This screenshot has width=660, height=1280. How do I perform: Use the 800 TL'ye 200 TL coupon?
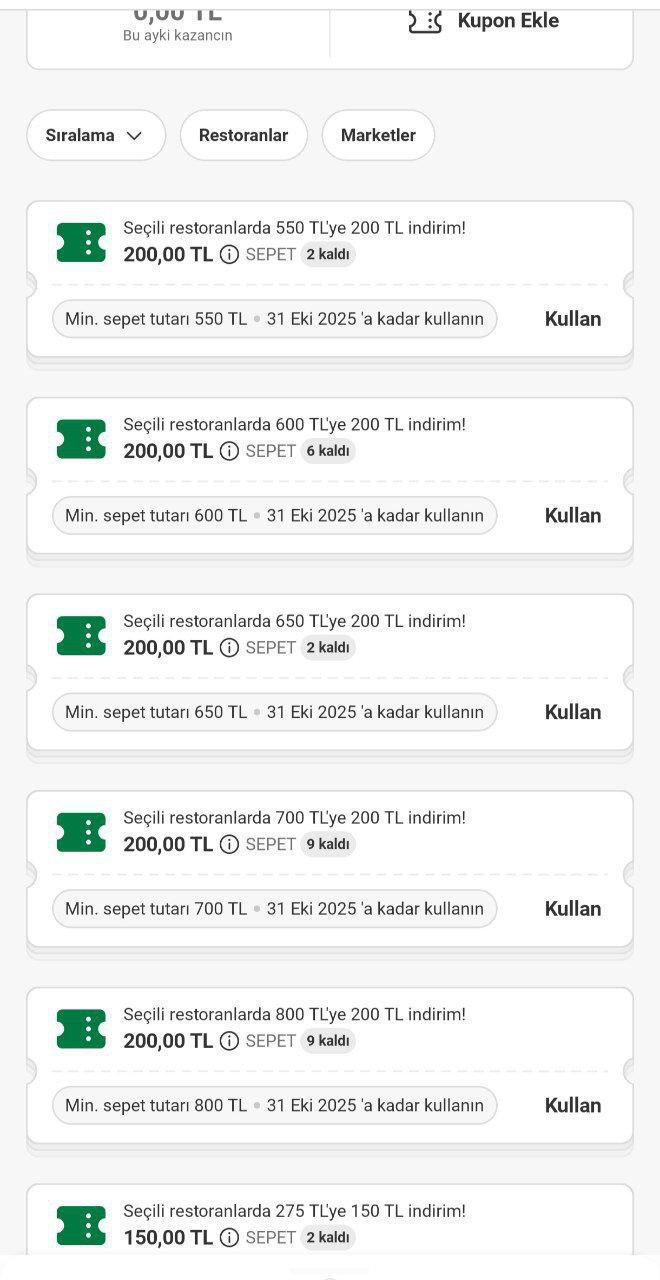572,1106
